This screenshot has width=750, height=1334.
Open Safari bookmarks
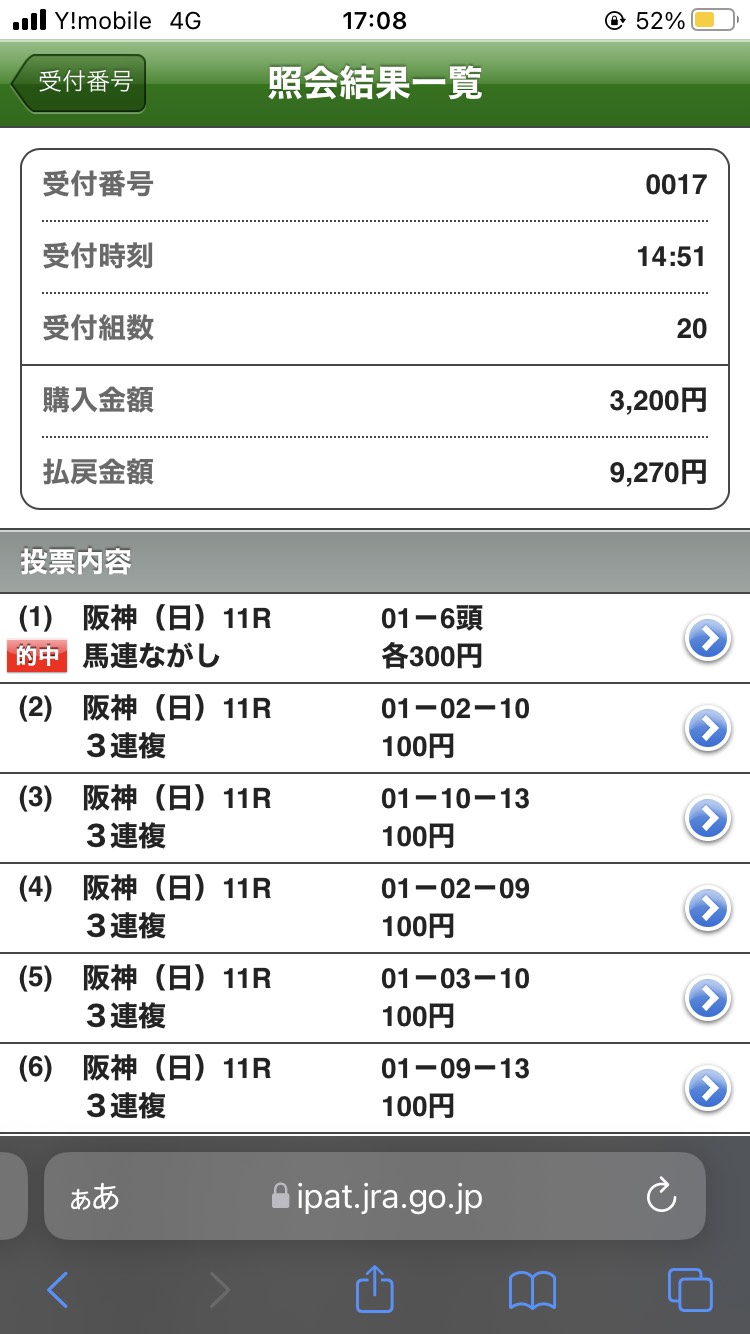pos(532,1291)
